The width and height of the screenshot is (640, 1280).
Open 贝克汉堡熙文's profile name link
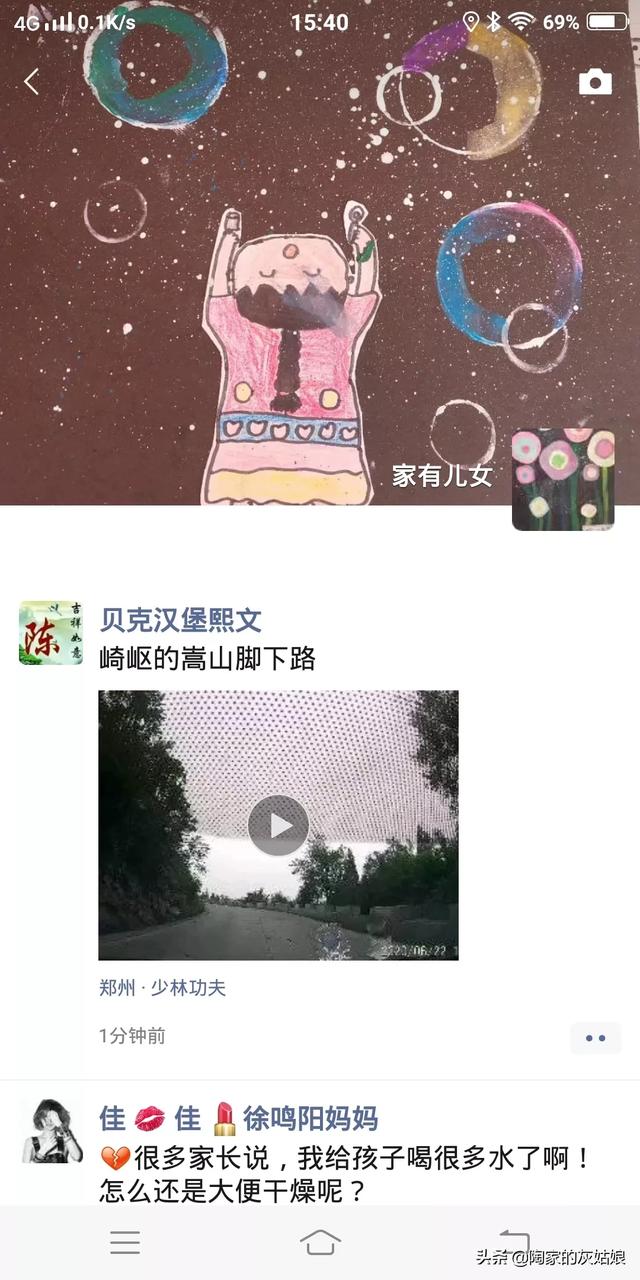click(x=181, y=620)
